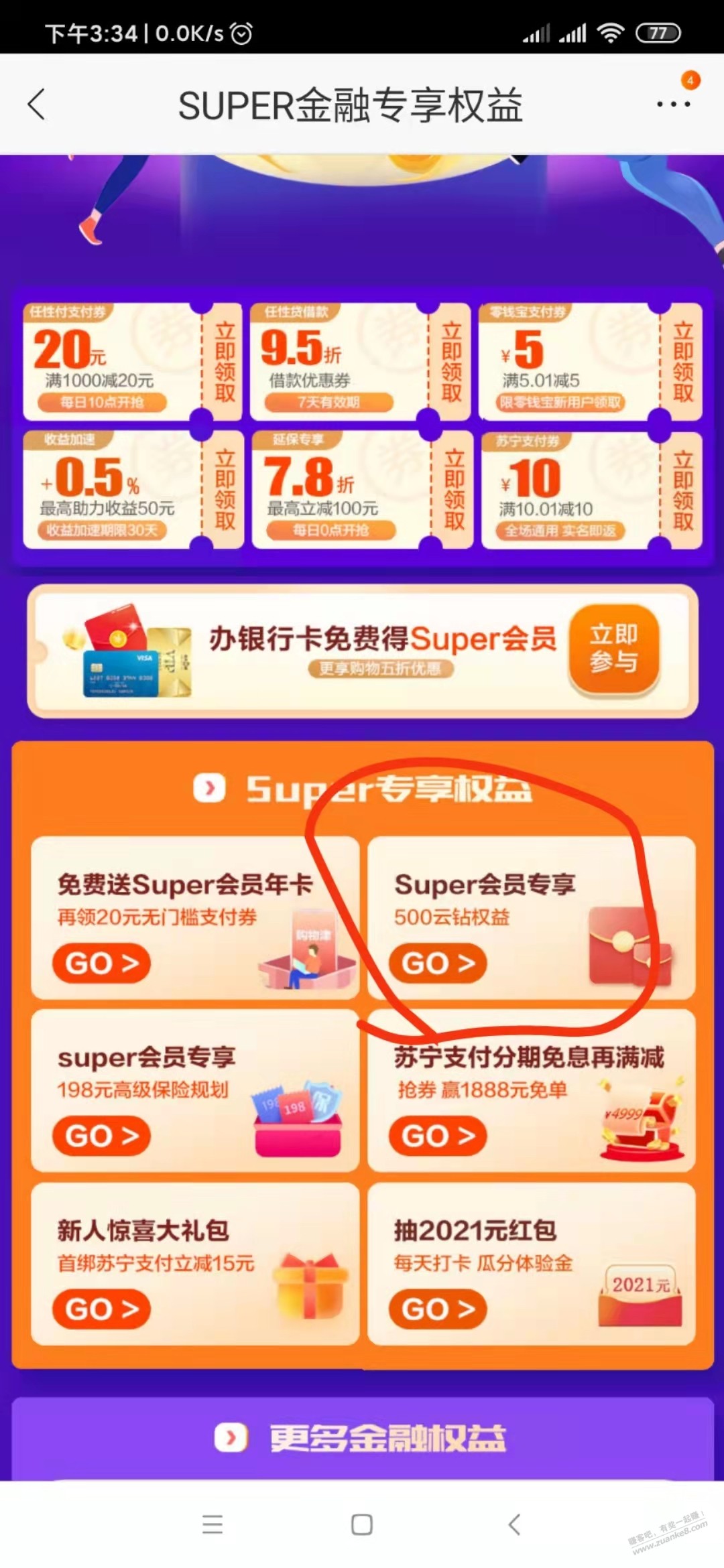Claim the 9.5折 借款优惠券 coupon
The width and height of the screenshot is (724, 1568).
[x=452, y=362]
